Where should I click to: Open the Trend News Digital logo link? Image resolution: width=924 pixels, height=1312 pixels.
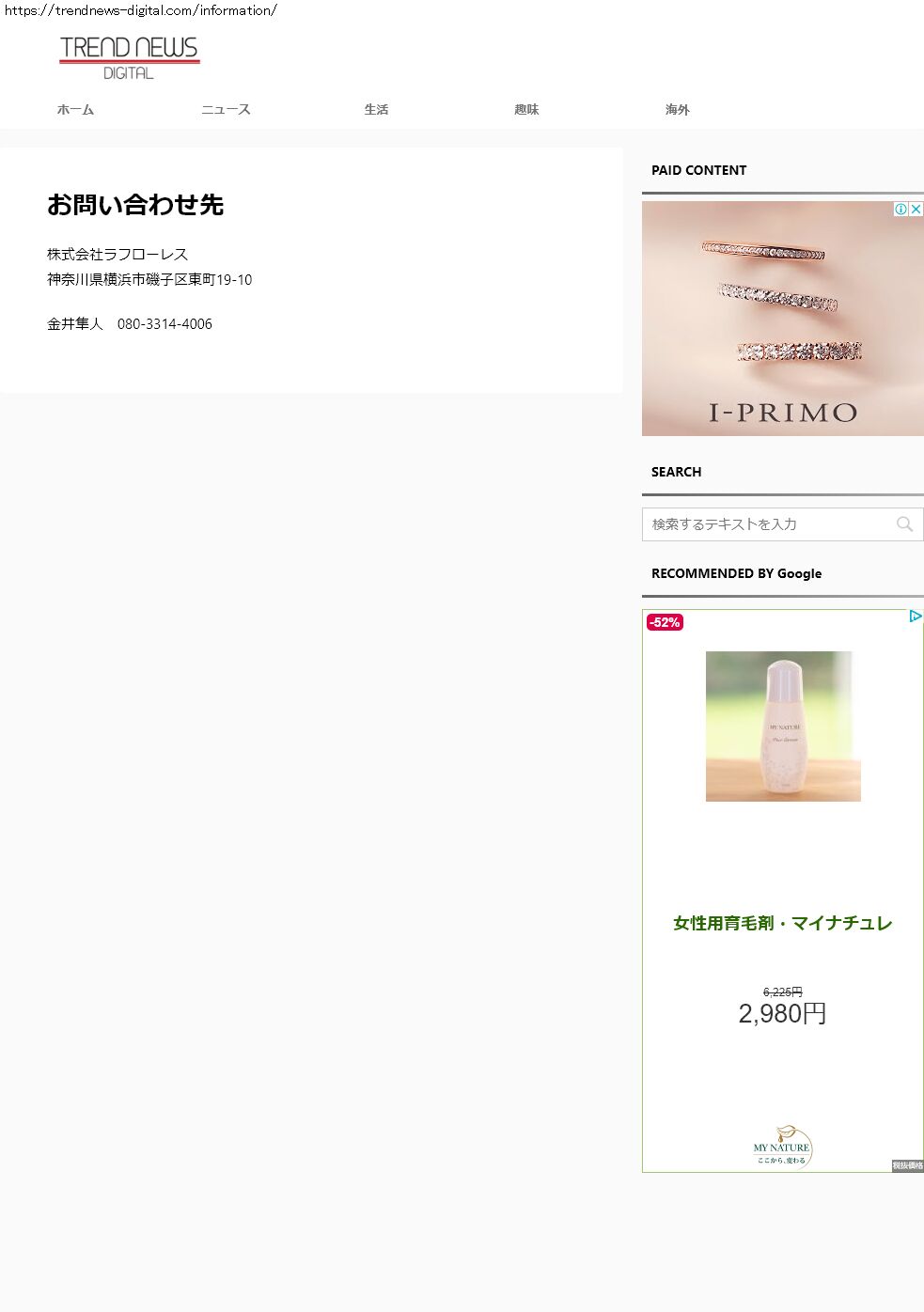point(130,58)
